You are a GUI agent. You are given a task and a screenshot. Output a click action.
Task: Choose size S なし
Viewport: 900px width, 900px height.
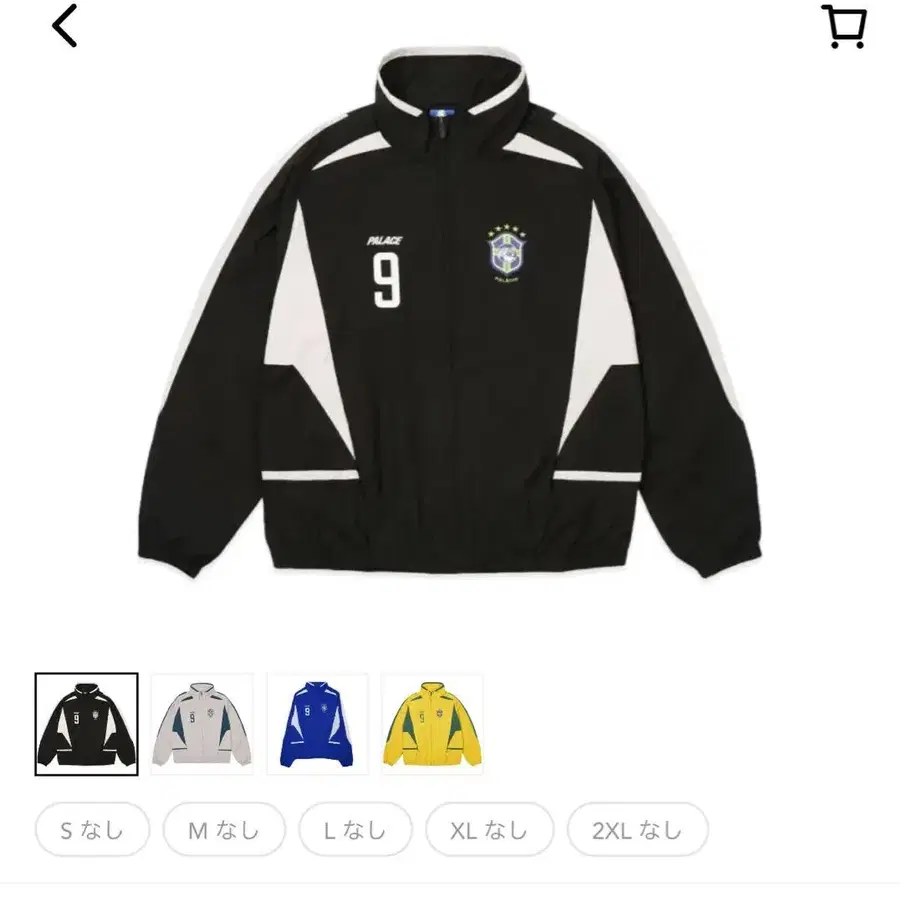92,830
